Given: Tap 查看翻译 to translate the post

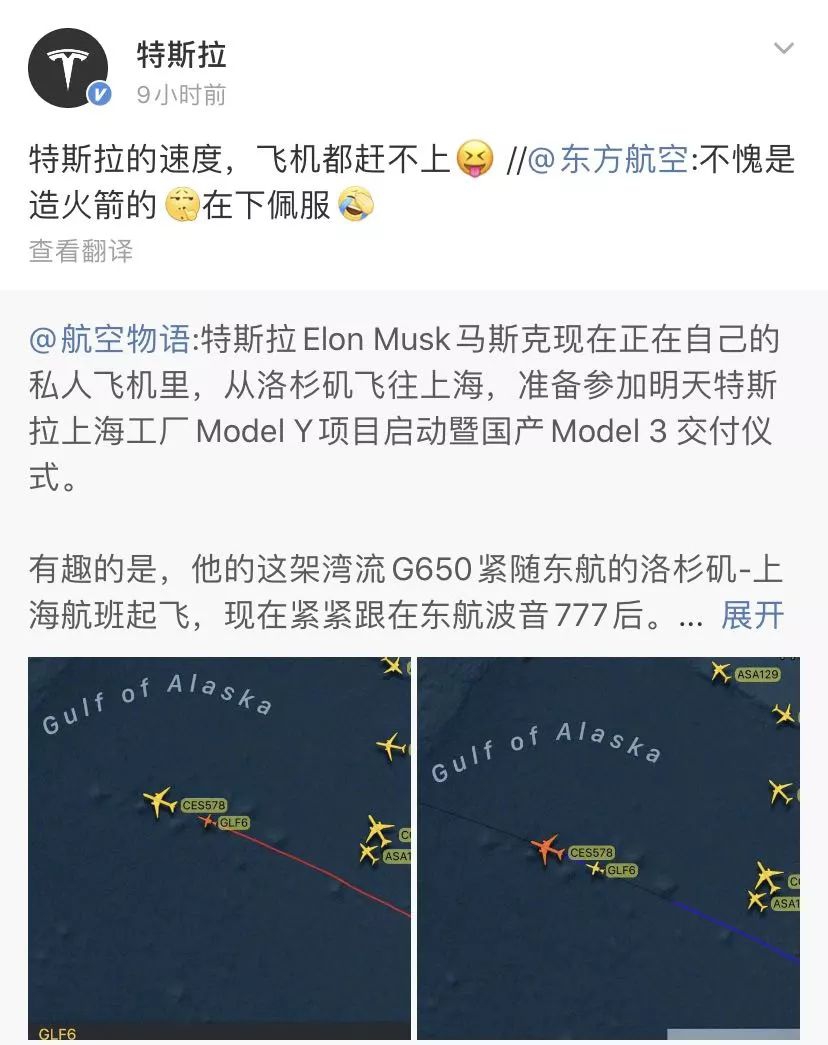Looking at the screenshot, I should 81,251.
